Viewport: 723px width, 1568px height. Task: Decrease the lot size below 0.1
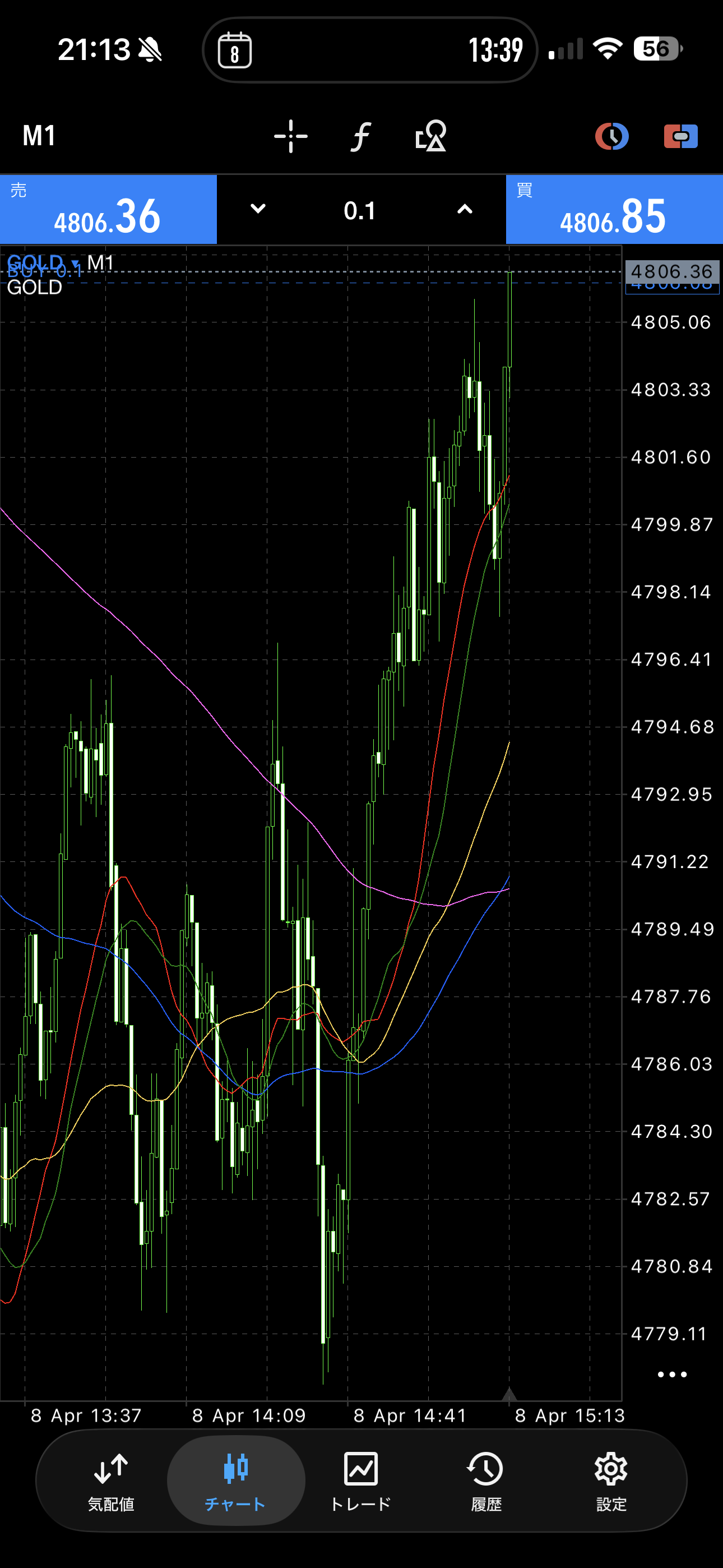pyautogui.click(x=258, y=209)
